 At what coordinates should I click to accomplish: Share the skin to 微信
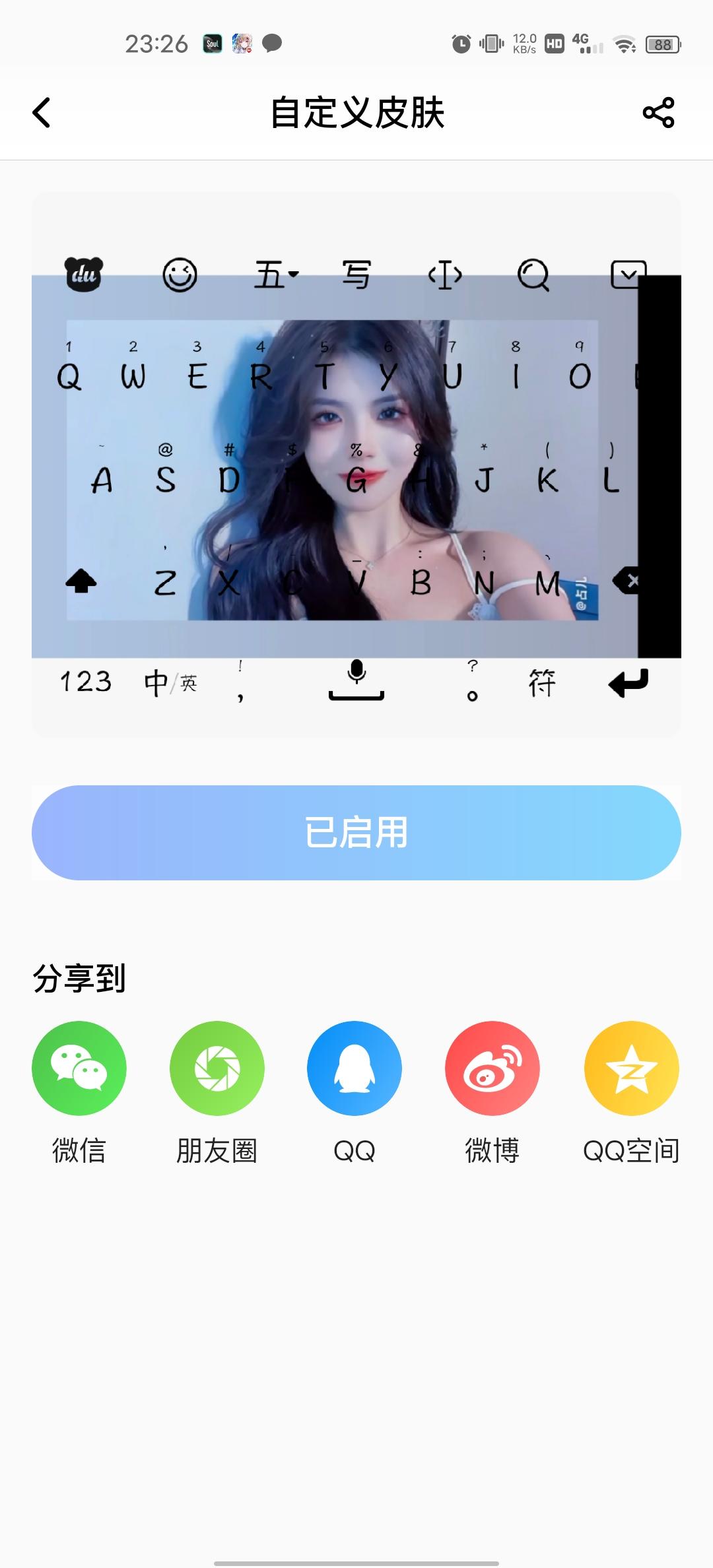coord(79,1068)
